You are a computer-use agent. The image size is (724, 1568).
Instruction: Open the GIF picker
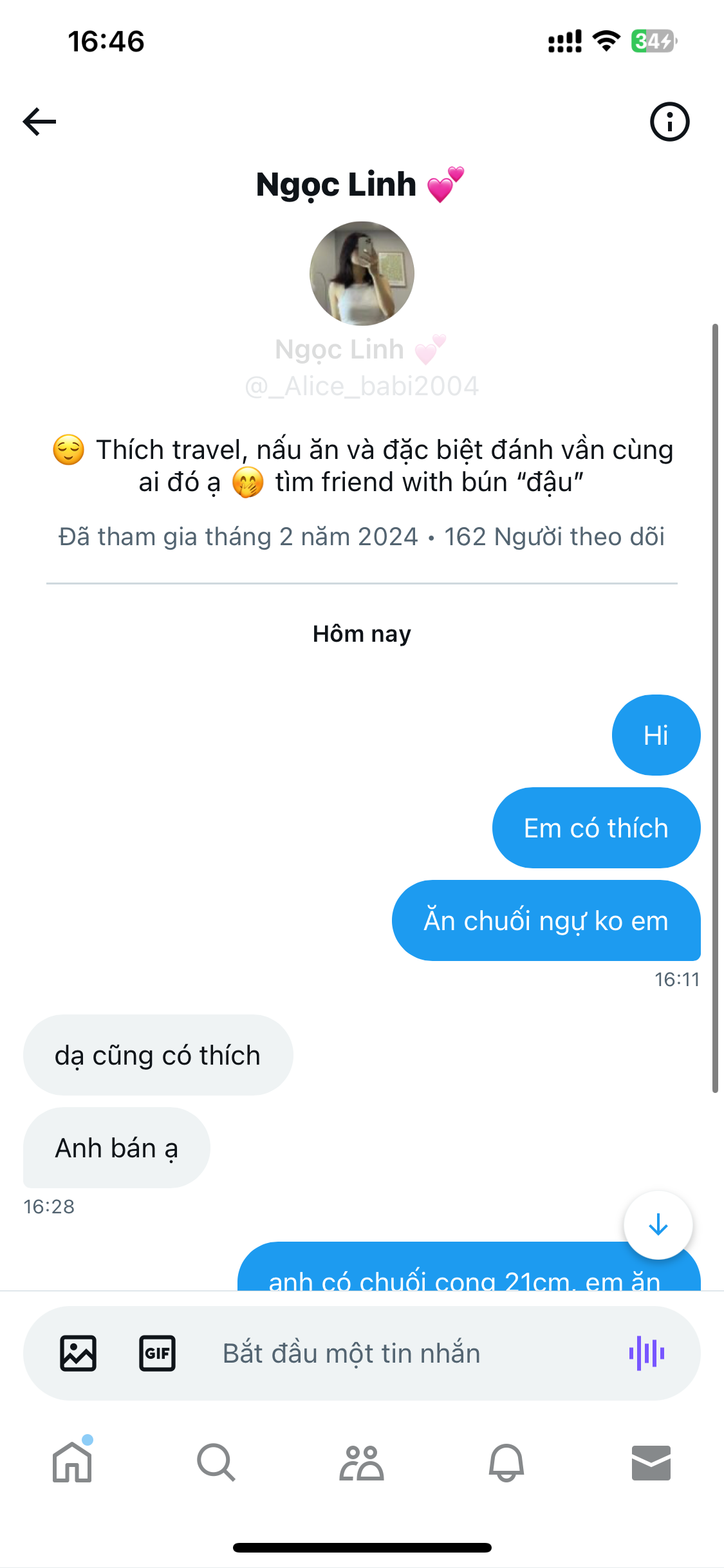point(158,1353)
